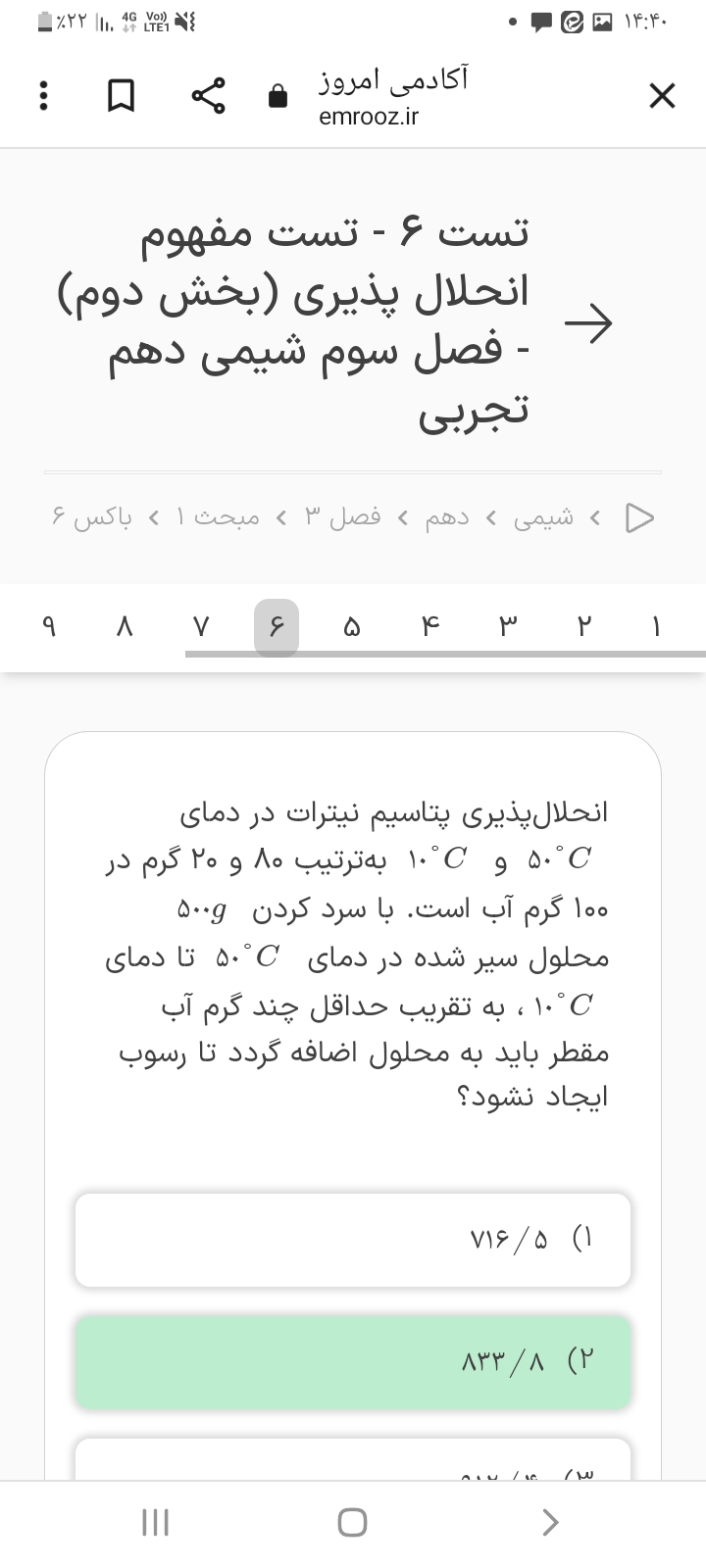Jump to question ۷
The width and height of the screenshot is (706, 1568).
pyautogui.click(x=201, y=627)
